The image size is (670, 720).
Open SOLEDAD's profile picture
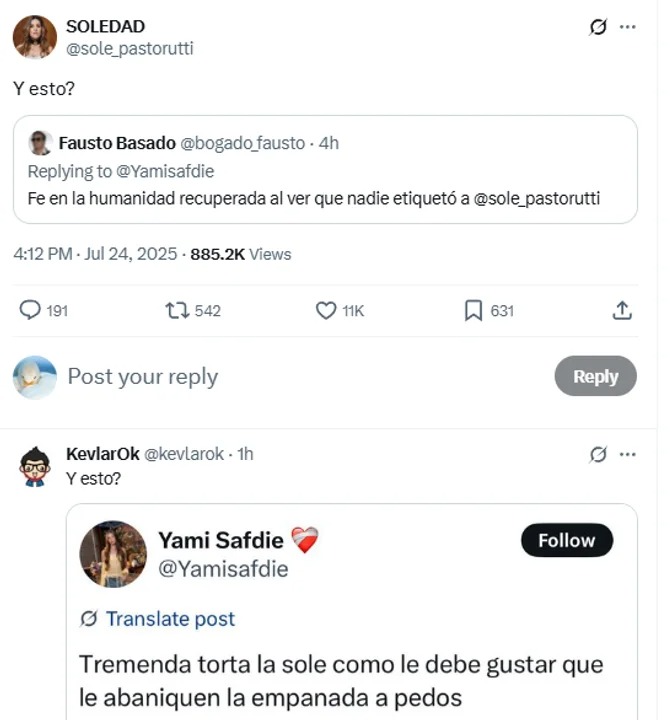(x=34, y=37)
